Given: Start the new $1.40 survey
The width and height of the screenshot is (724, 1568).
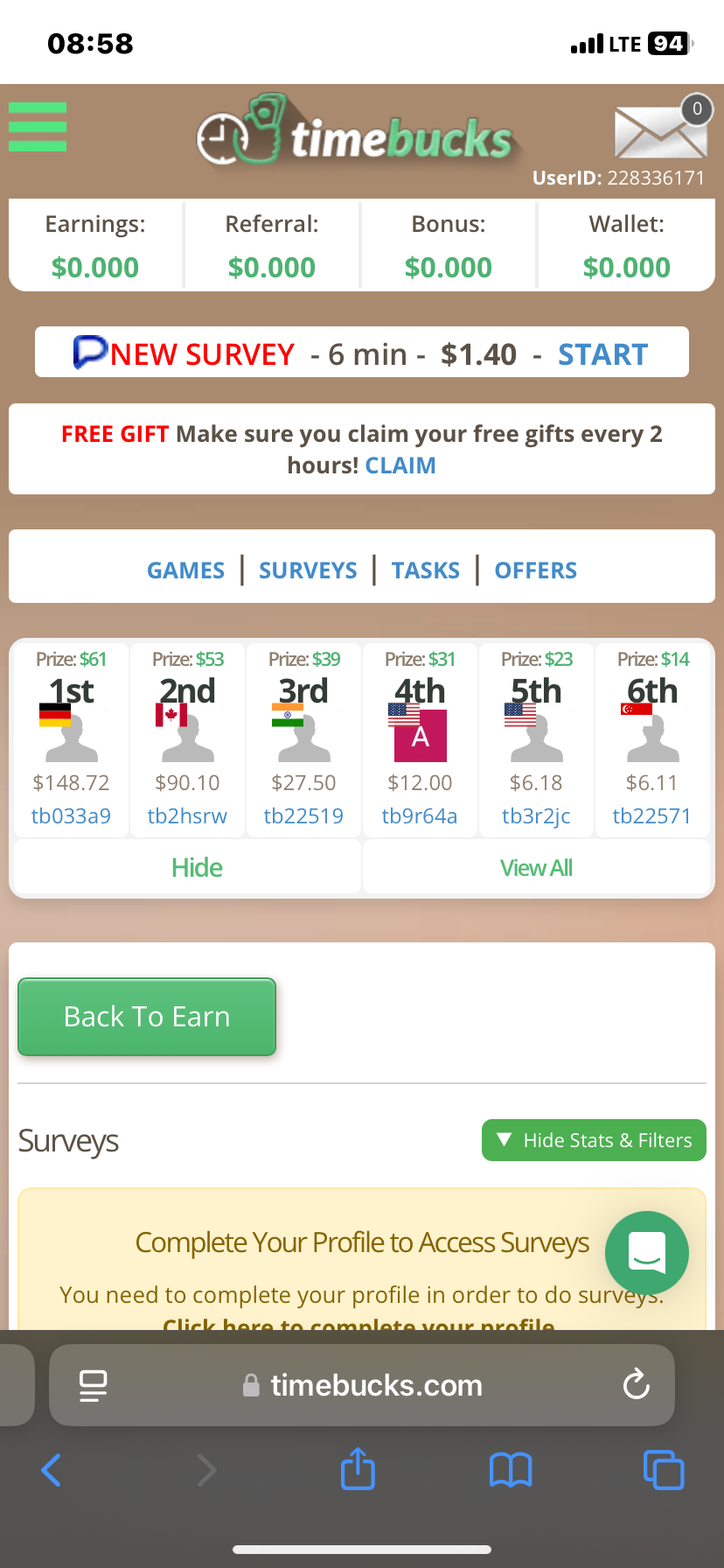Looking at the screenshot, I should pos(602,354).
